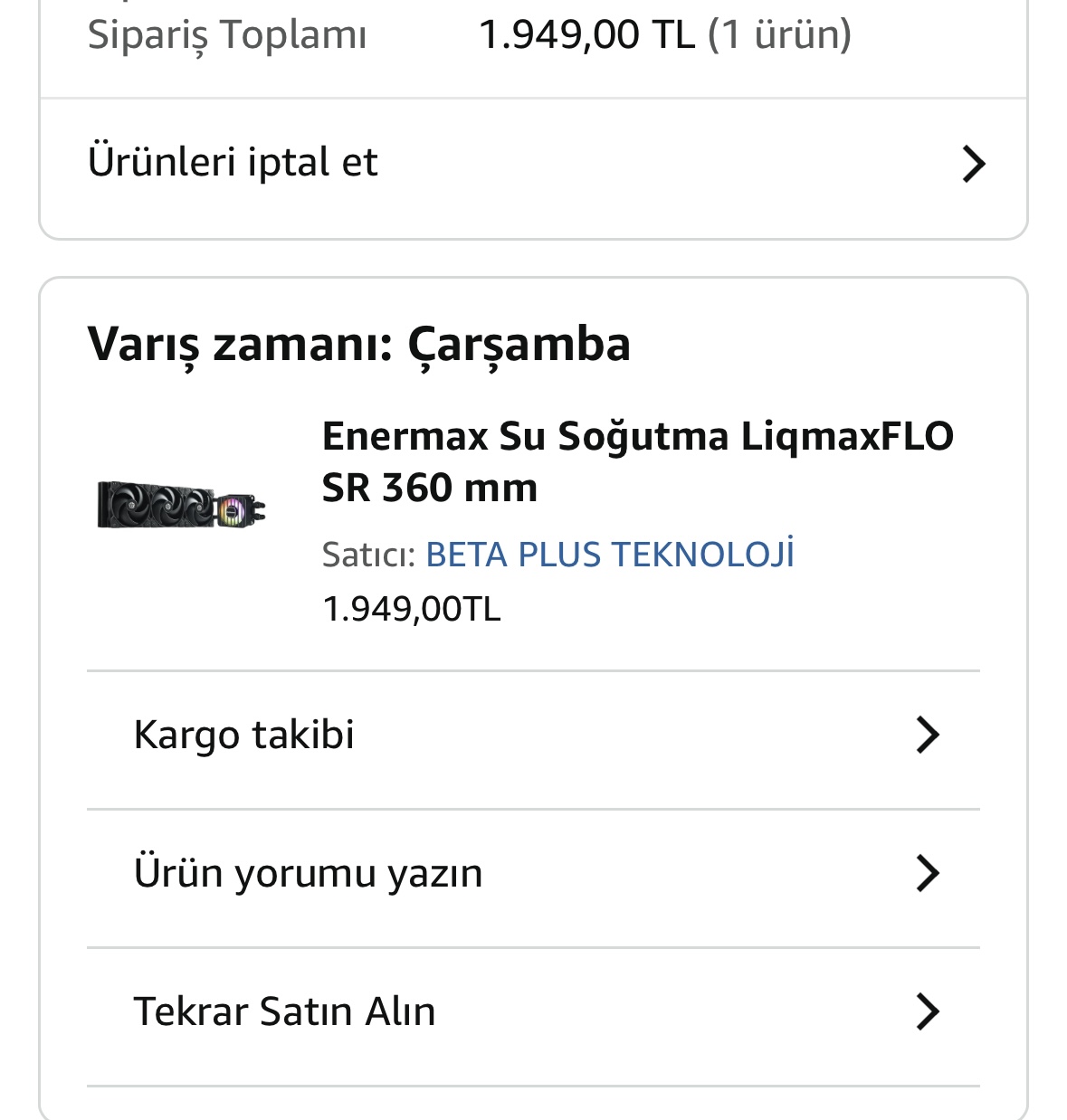This screenshot has width=1067, height=1120.
Task: Select Ürün yorumu yazın
Action: click(x=532, y=874)
